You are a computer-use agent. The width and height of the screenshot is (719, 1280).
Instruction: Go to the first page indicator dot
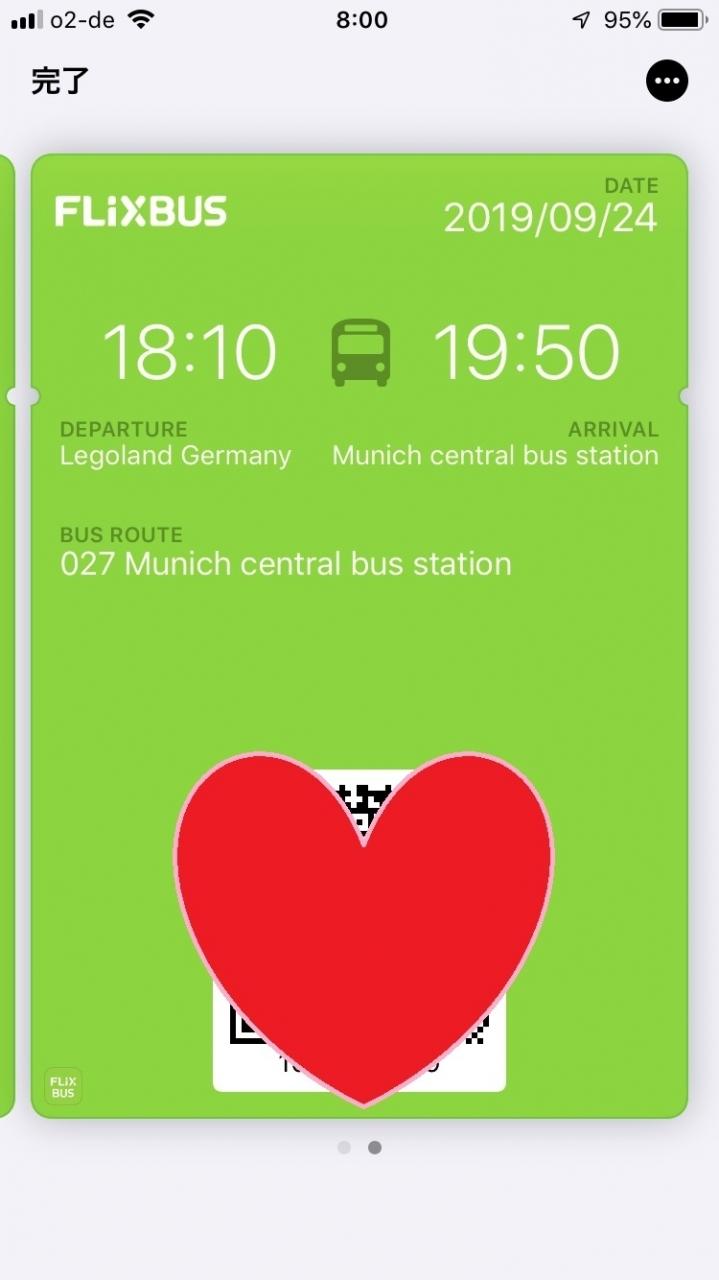pyautogui.click(x=344, y=1148)
